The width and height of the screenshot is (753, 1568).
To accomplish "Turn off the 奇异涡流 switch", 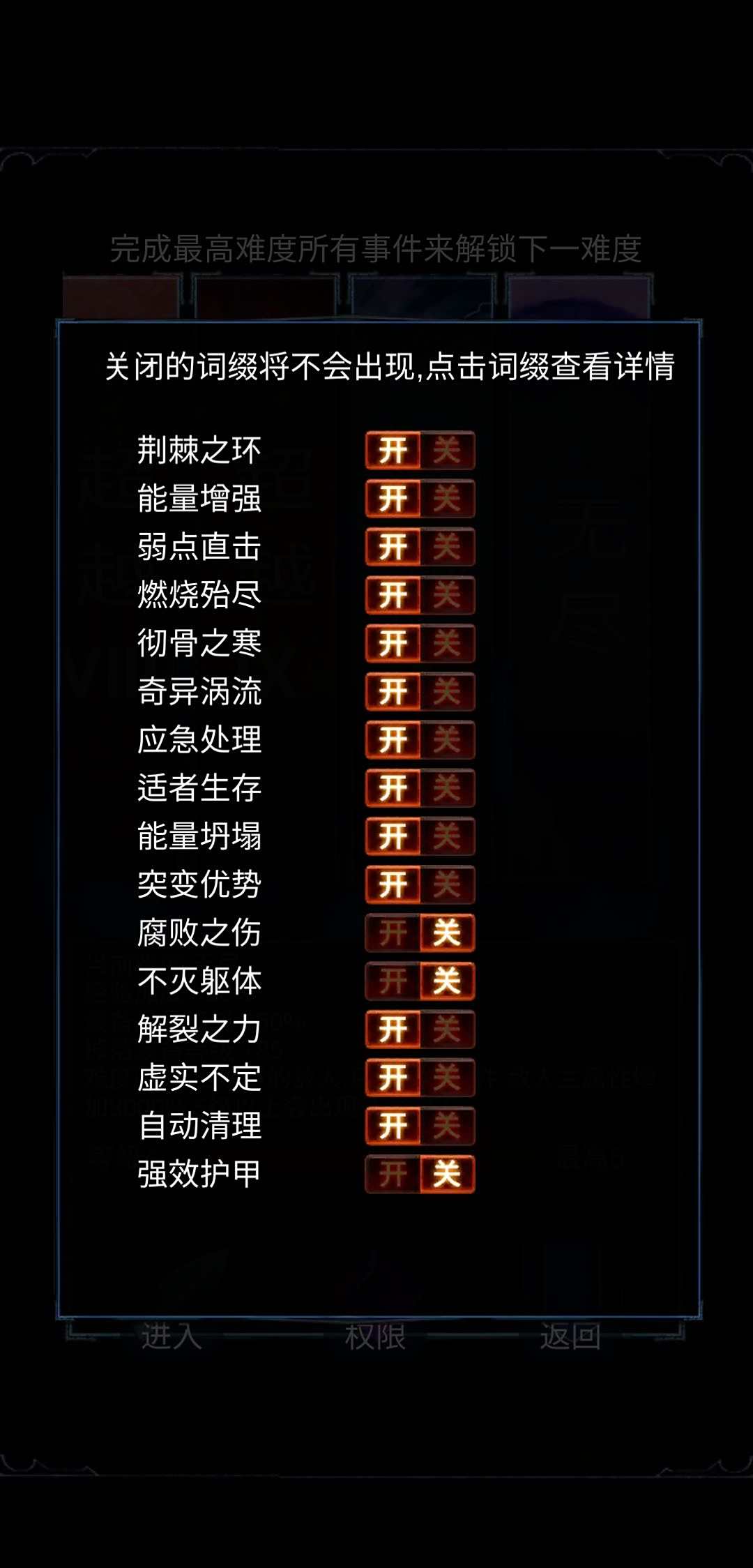I will click(446, 691).
